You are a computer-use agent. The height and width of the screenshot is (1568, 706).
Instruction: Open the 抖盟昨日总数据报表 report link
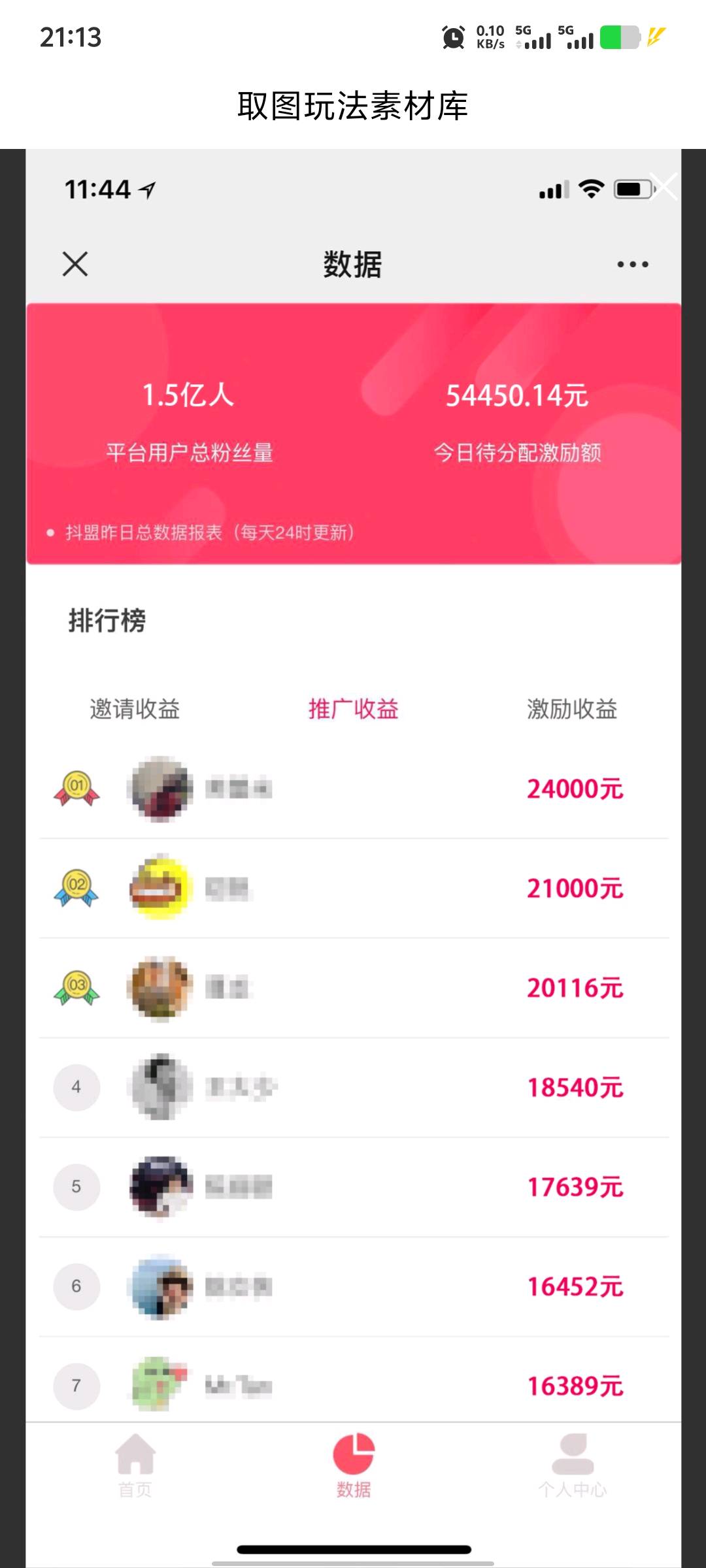point(209,533)
